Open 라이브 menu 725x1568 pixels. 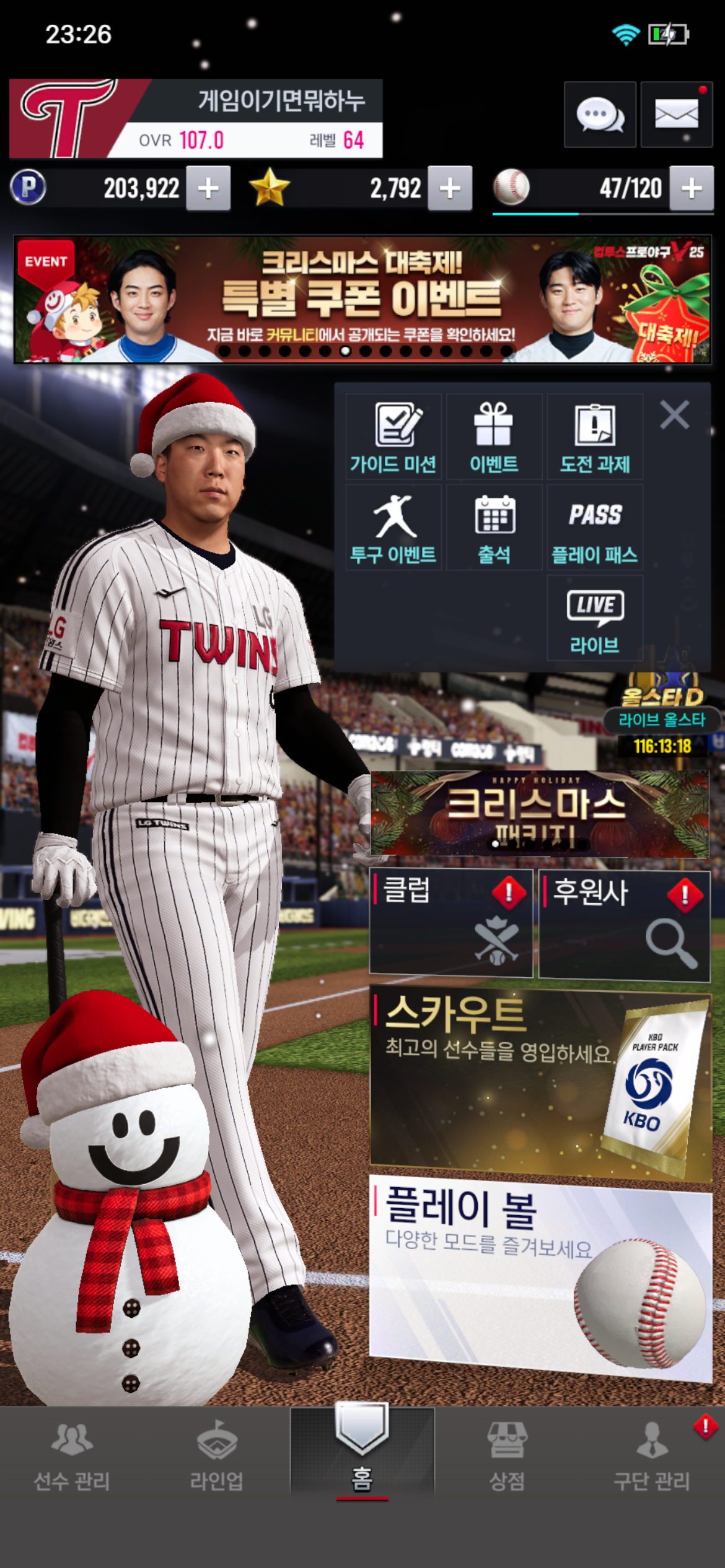[x=594, y=618]
